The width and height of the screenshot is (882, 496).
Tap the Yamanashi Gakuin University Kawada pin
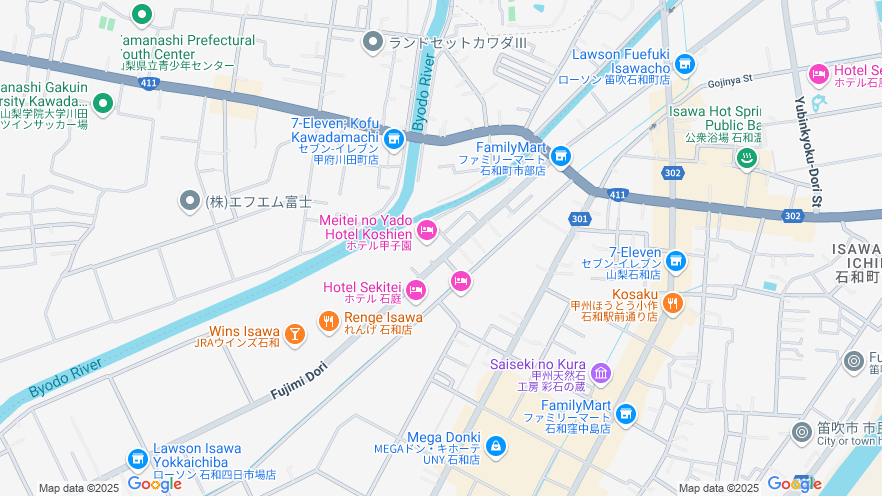pos(102,102)
